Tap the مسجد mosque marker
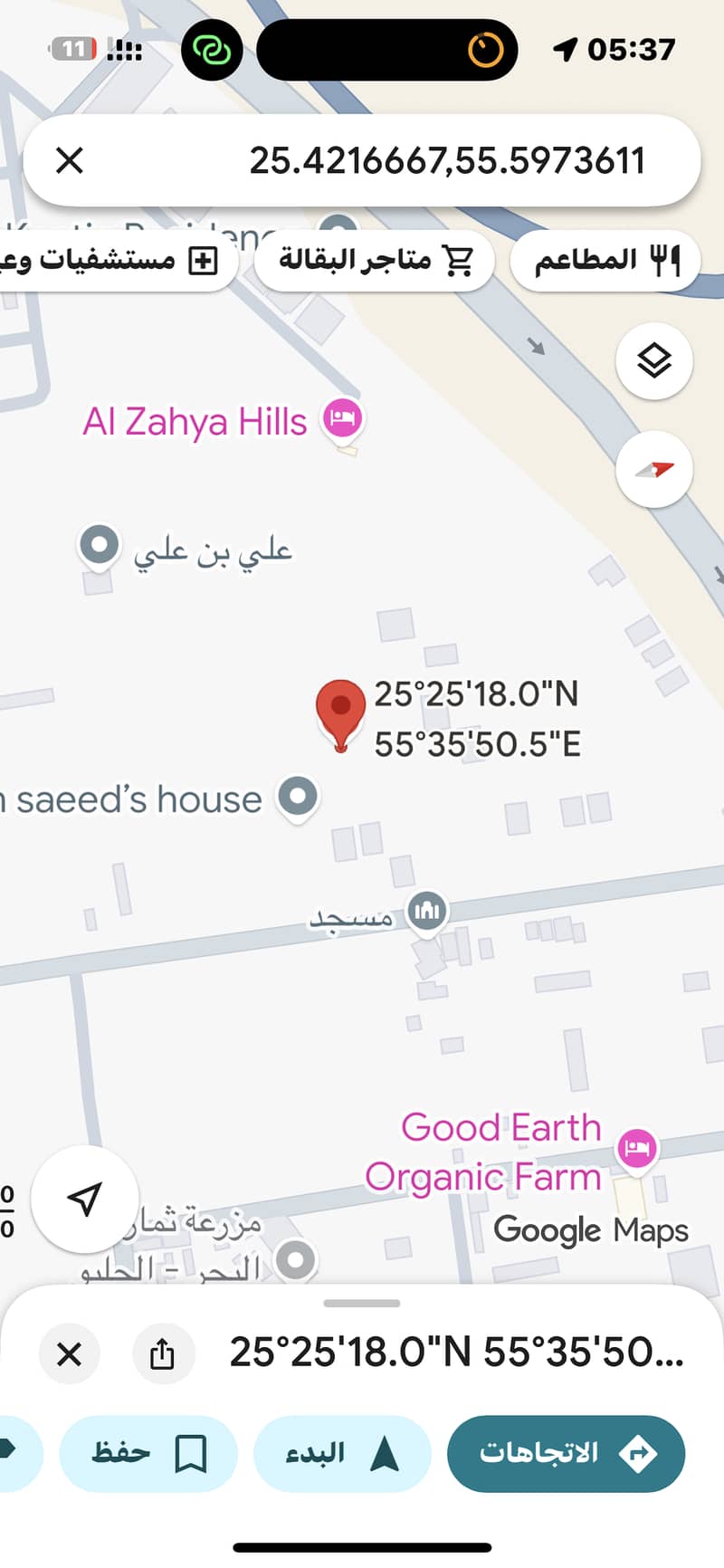The width and height of the screenshot is (724, 1568). click(x=426, y=909)
